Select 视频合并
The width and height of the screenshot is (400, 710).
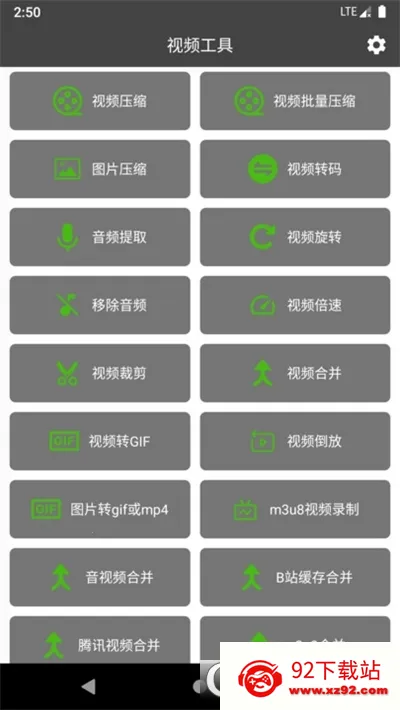(x=295, y=373)
